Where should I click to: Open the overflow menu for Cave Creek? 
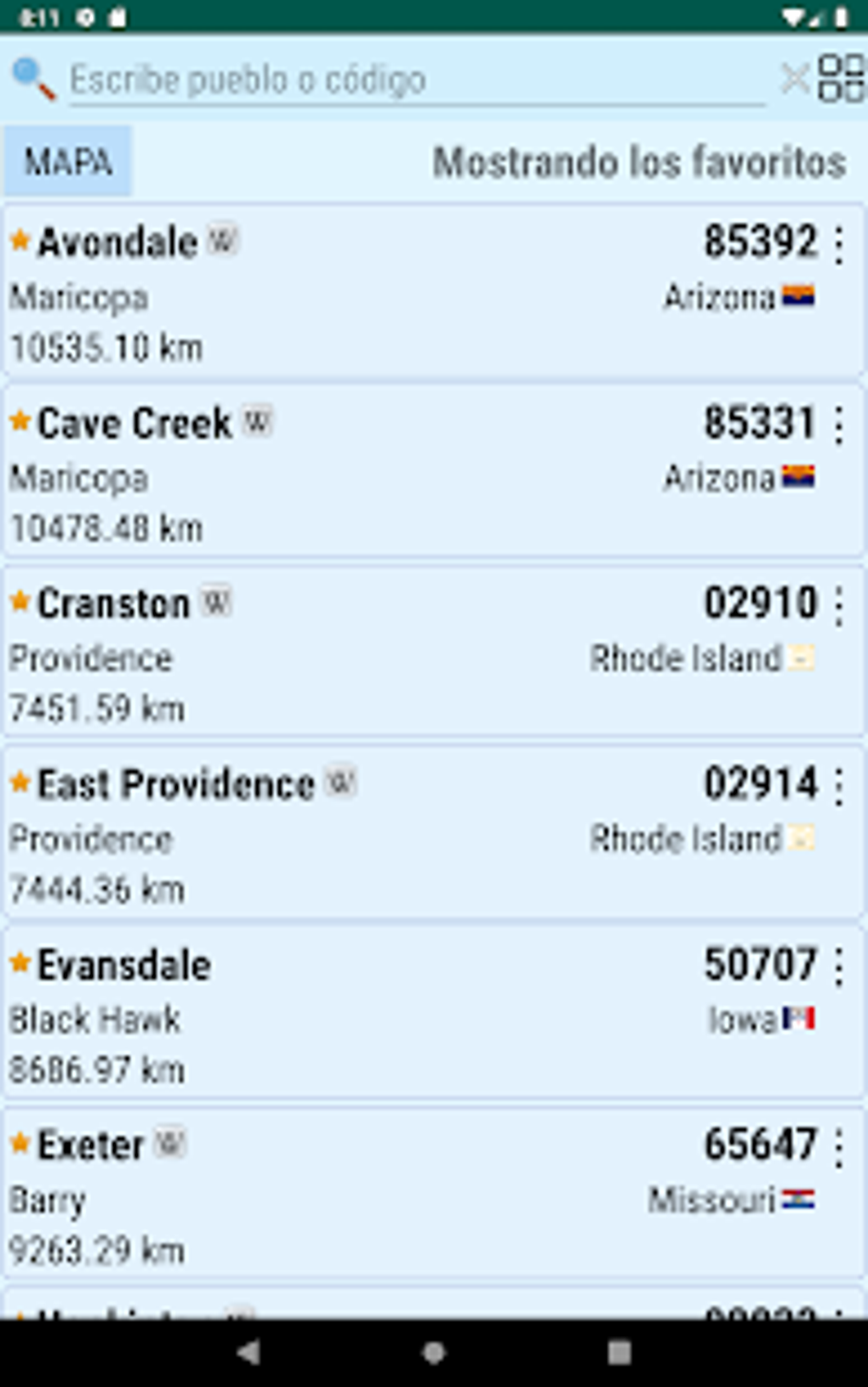pos(839,425)
